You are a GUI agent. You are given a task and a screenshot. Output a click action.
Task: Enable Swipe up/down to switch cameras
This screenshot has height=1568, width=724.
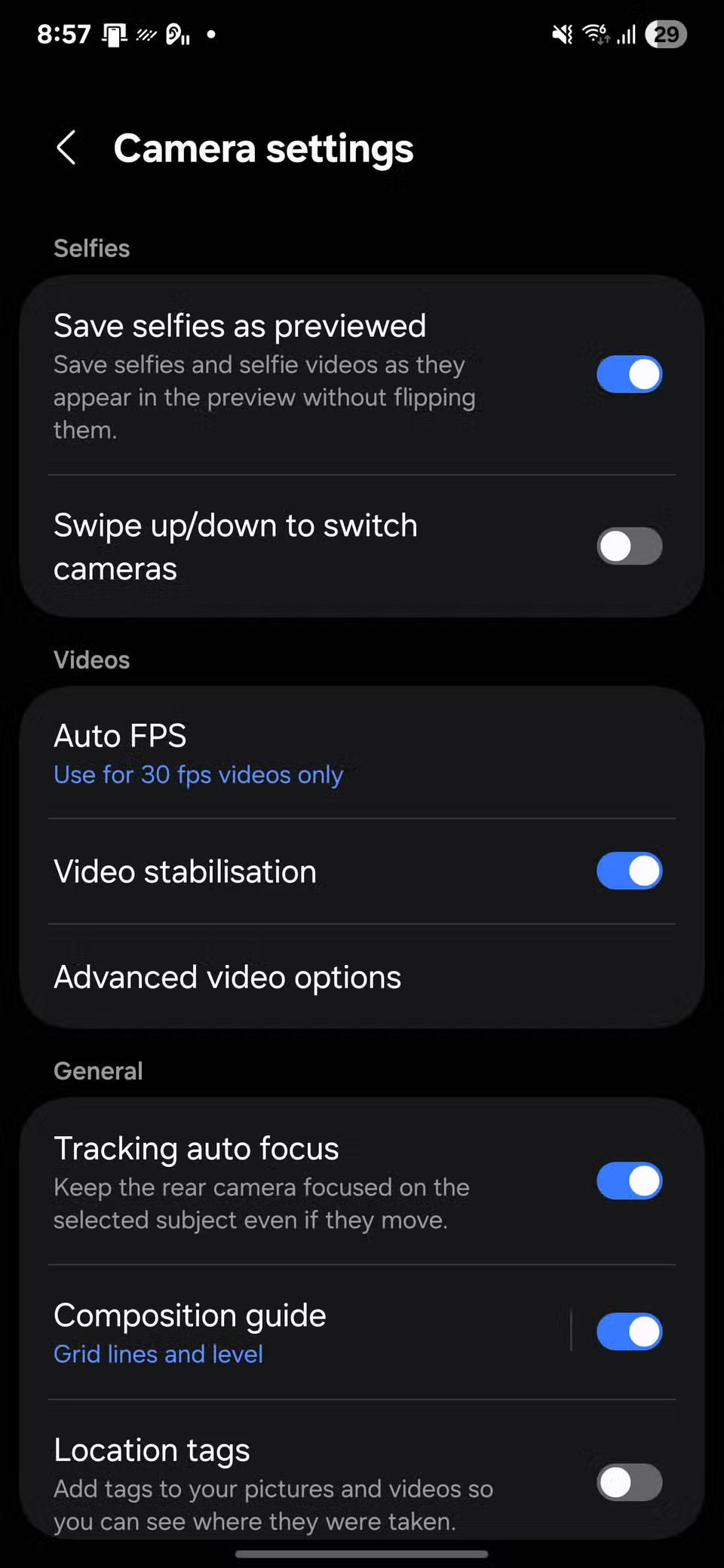(x=629, y=546)
